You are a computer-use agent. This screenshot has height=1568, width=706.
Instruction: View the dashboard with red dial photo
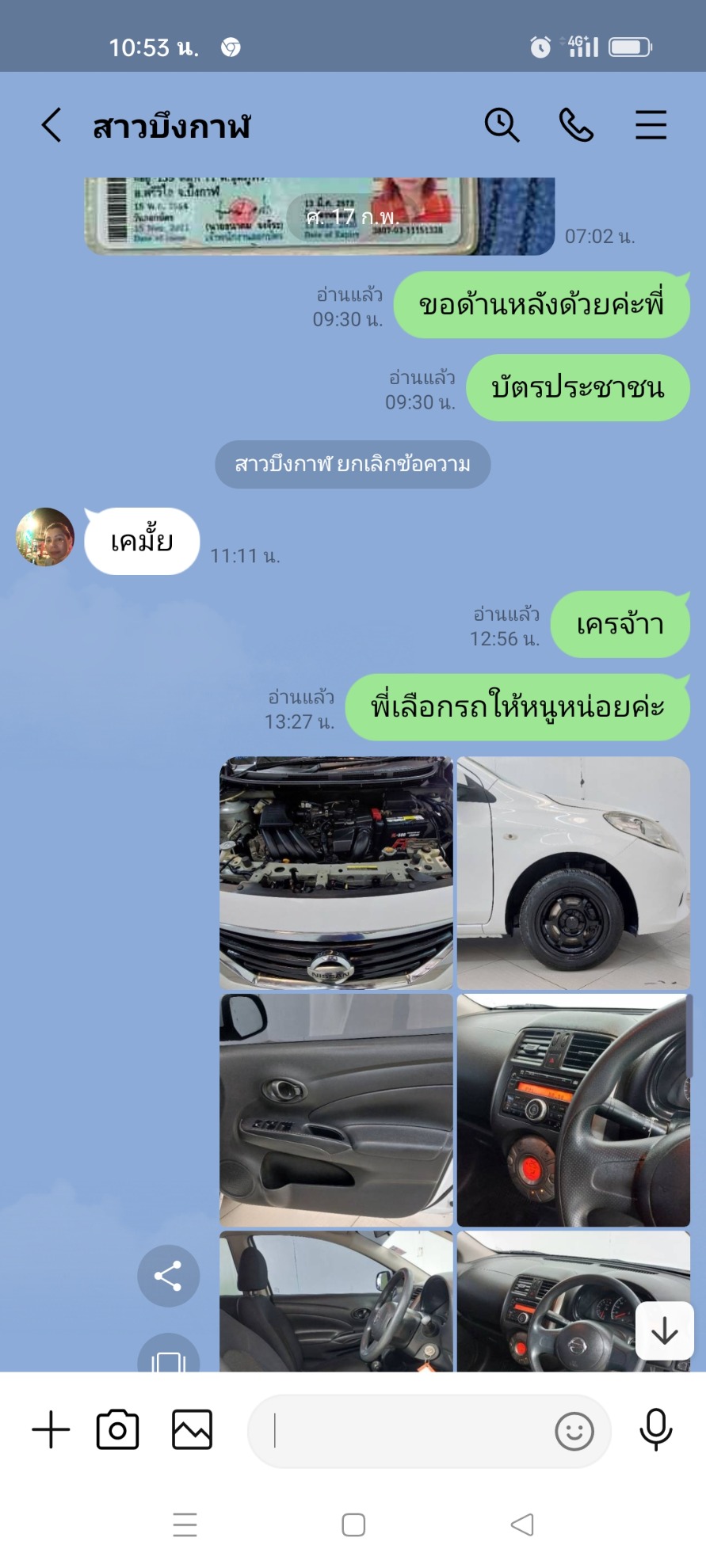coord(574,1110)
